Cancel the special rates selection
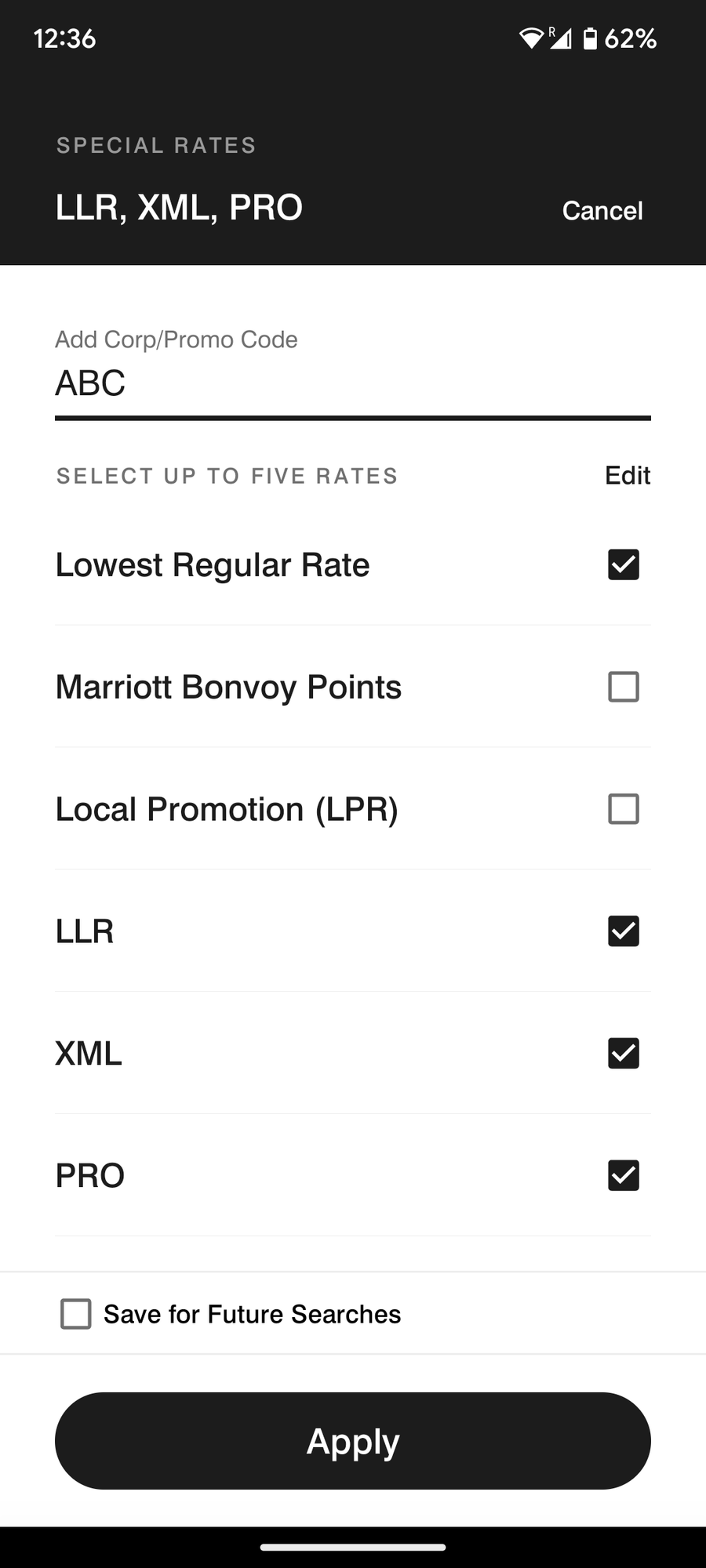Viewport: 706px width, 1568px height. point(601,210)
